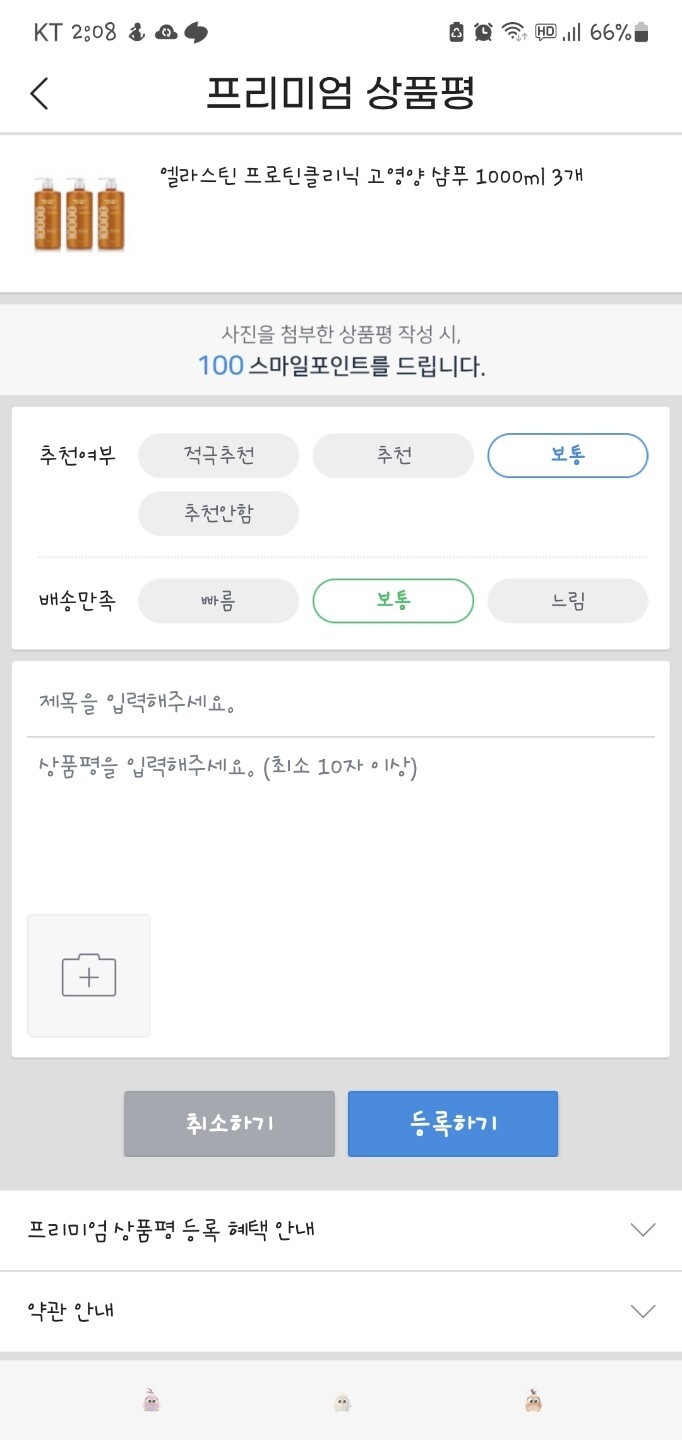This screenshot has height=1440, width=682.
Task: Select 추천안함 option
Action: point(218,513)
